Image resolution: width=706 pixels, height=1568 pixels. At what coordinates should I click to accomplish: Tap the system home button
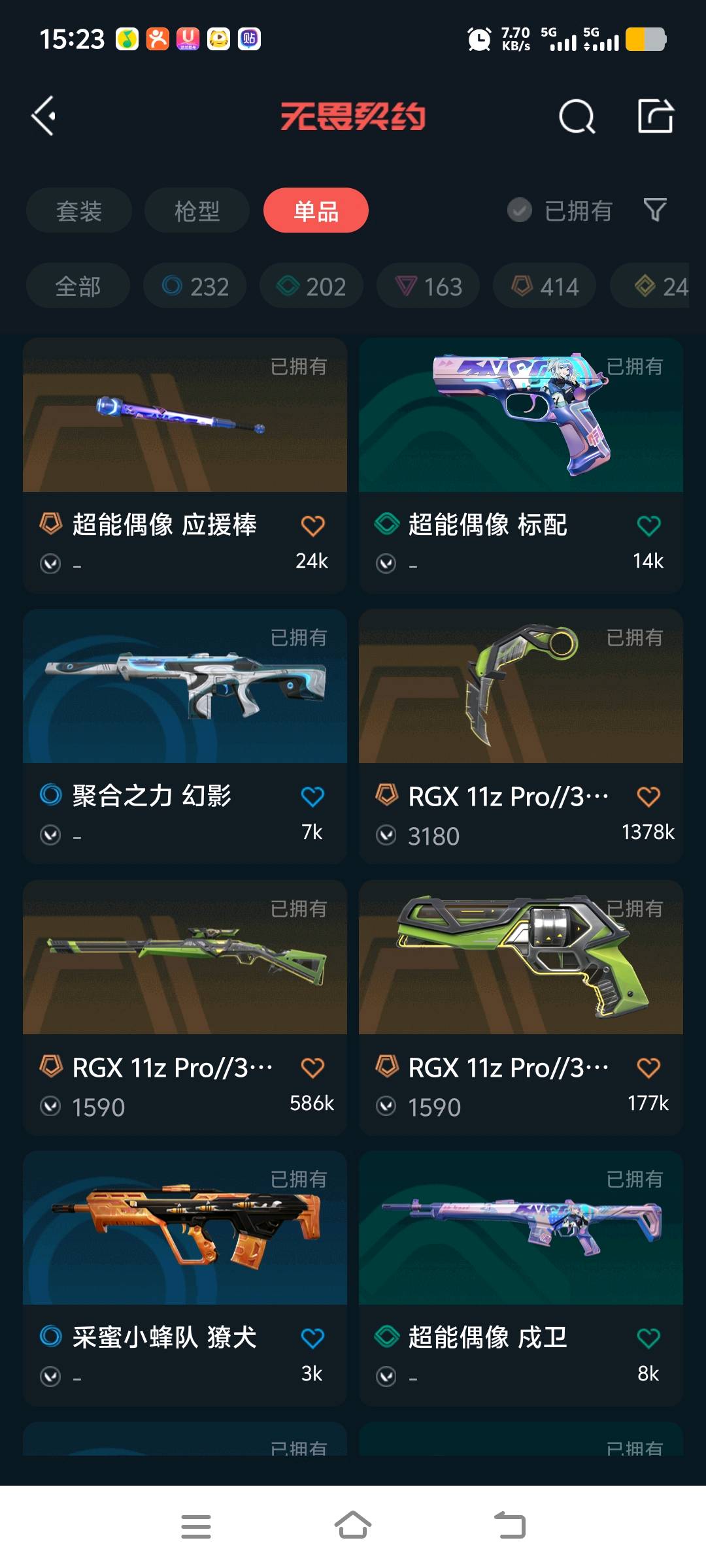[353, 1526]
